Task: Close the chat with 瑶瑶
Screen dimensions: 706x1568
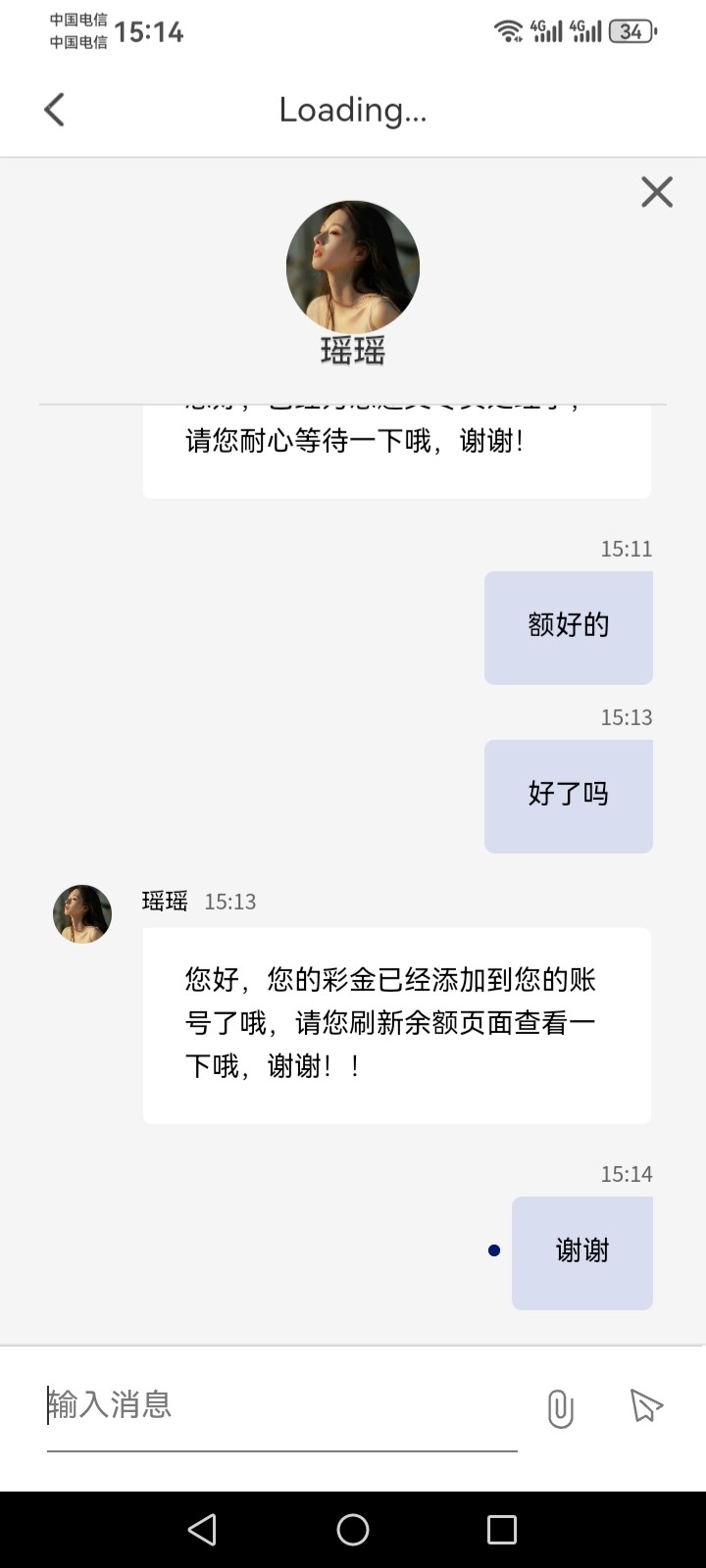Action: 657,192
